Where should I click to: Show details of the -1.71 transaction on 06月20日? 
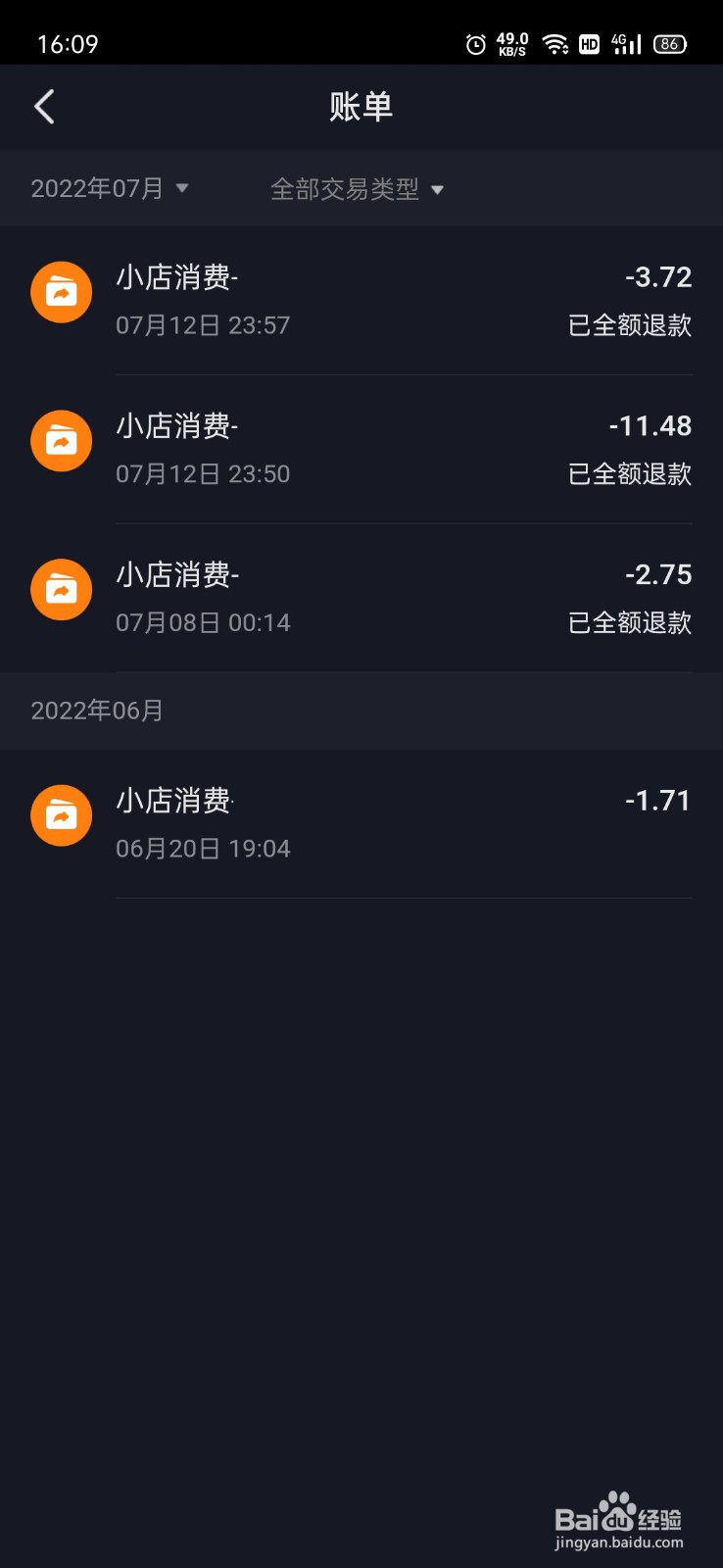pyautogui.click(x=361, y=824)
